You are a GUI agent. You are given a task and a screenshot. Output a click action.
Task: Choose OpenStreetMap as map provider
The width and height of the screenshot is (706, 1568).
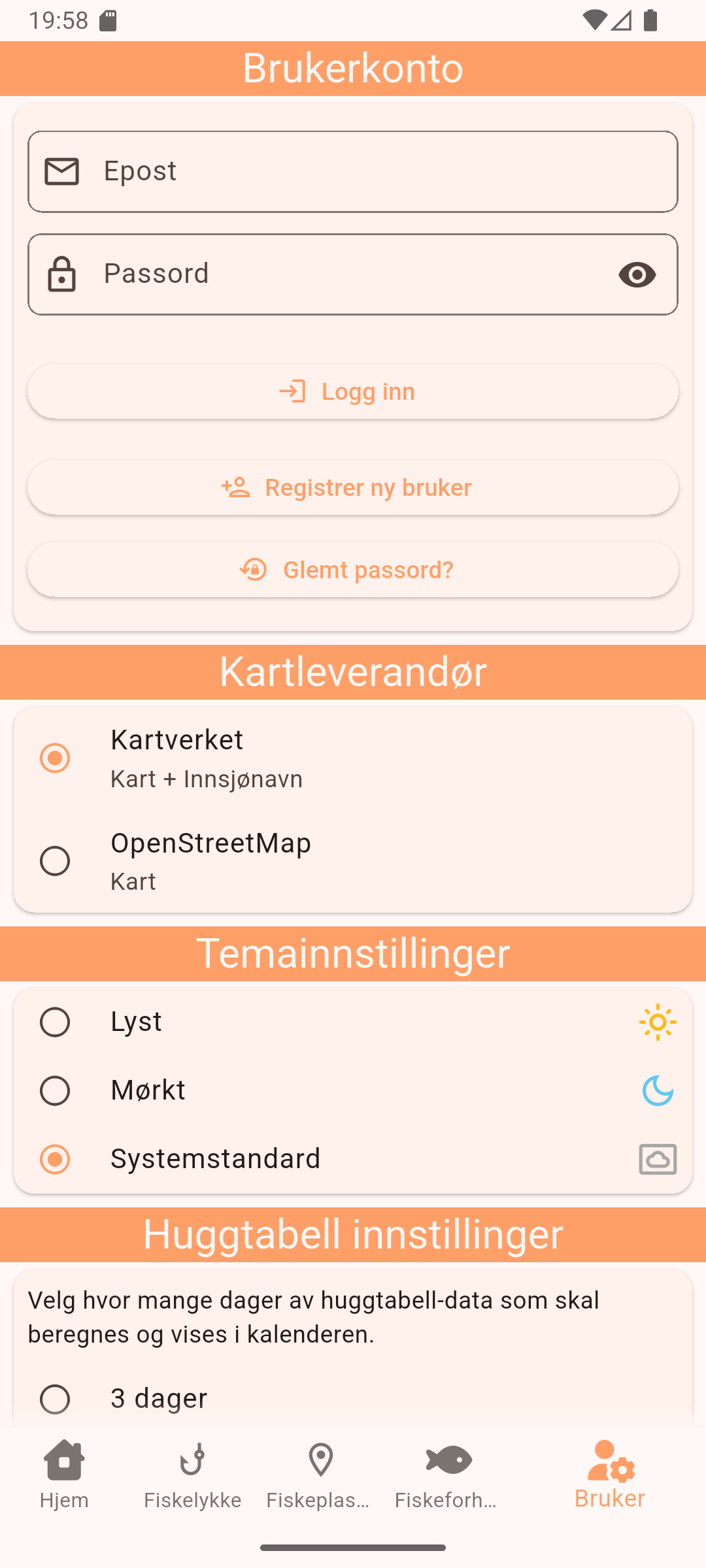coord(55,860)
